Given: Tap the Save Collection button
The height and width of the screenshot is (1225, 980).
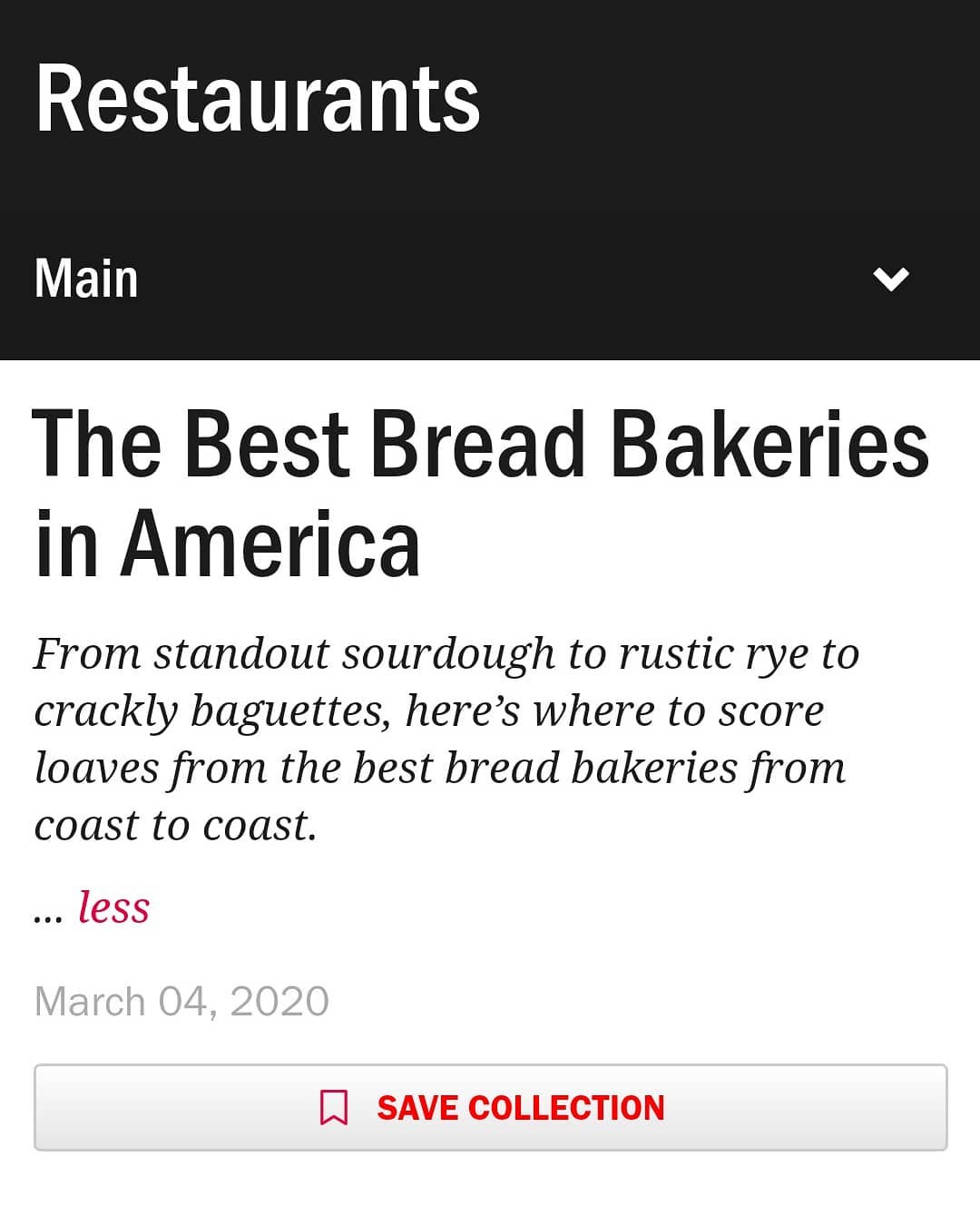Looking at the screenshot, I should [x=491, y=1107].
